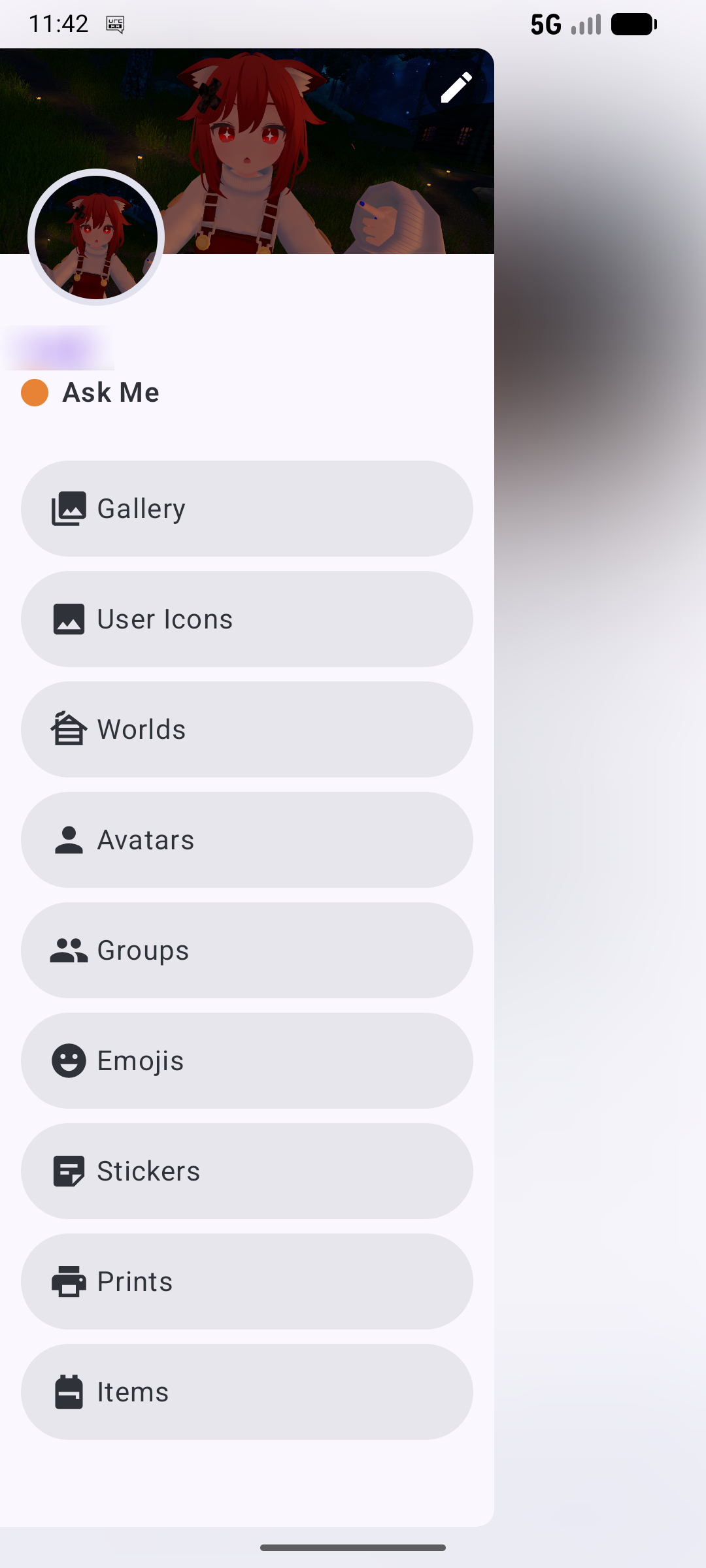Open Stickers

point(247,1171)
